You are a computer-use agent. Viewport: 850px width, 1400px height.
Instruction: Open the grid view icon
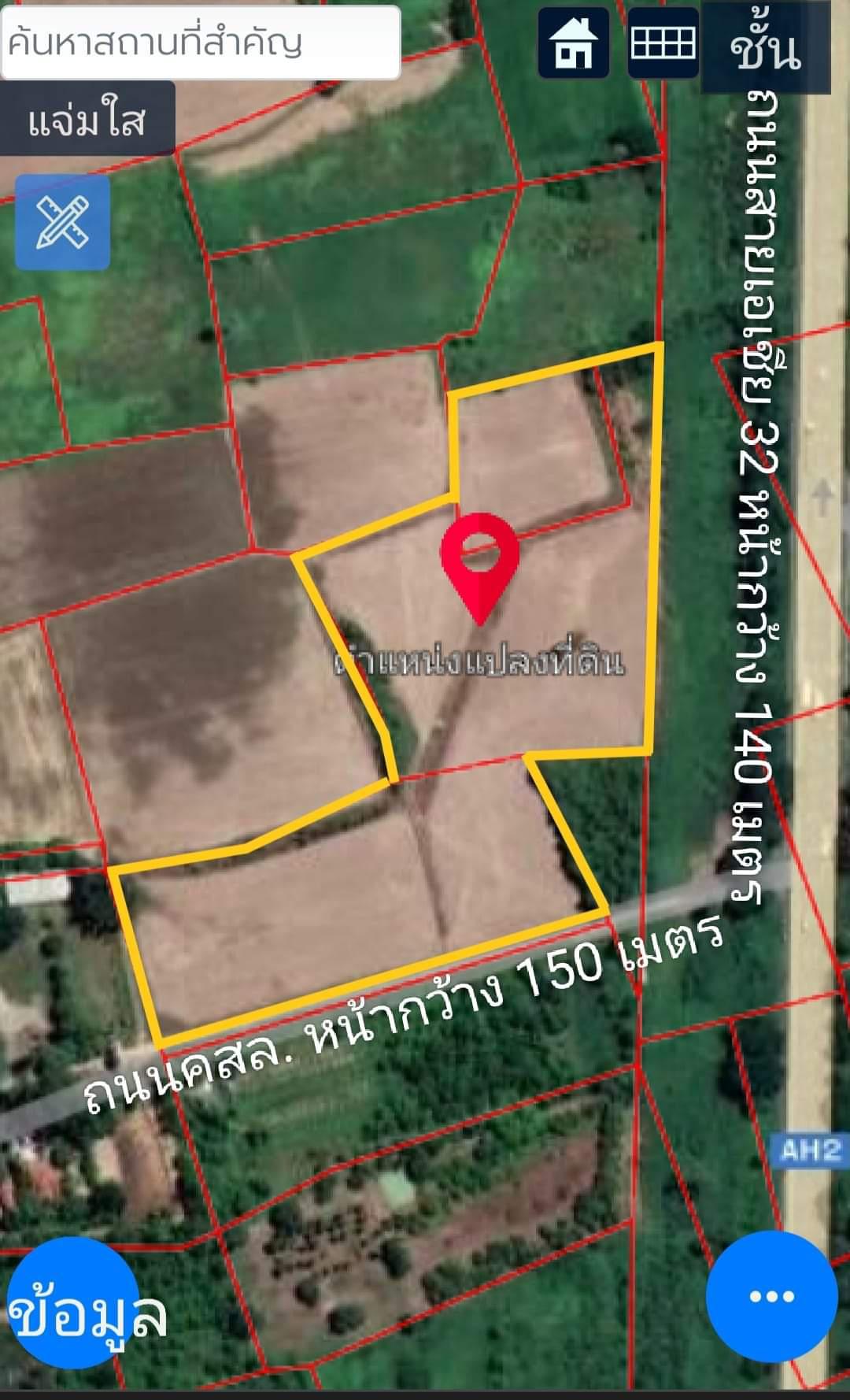[x=663, y=43]
